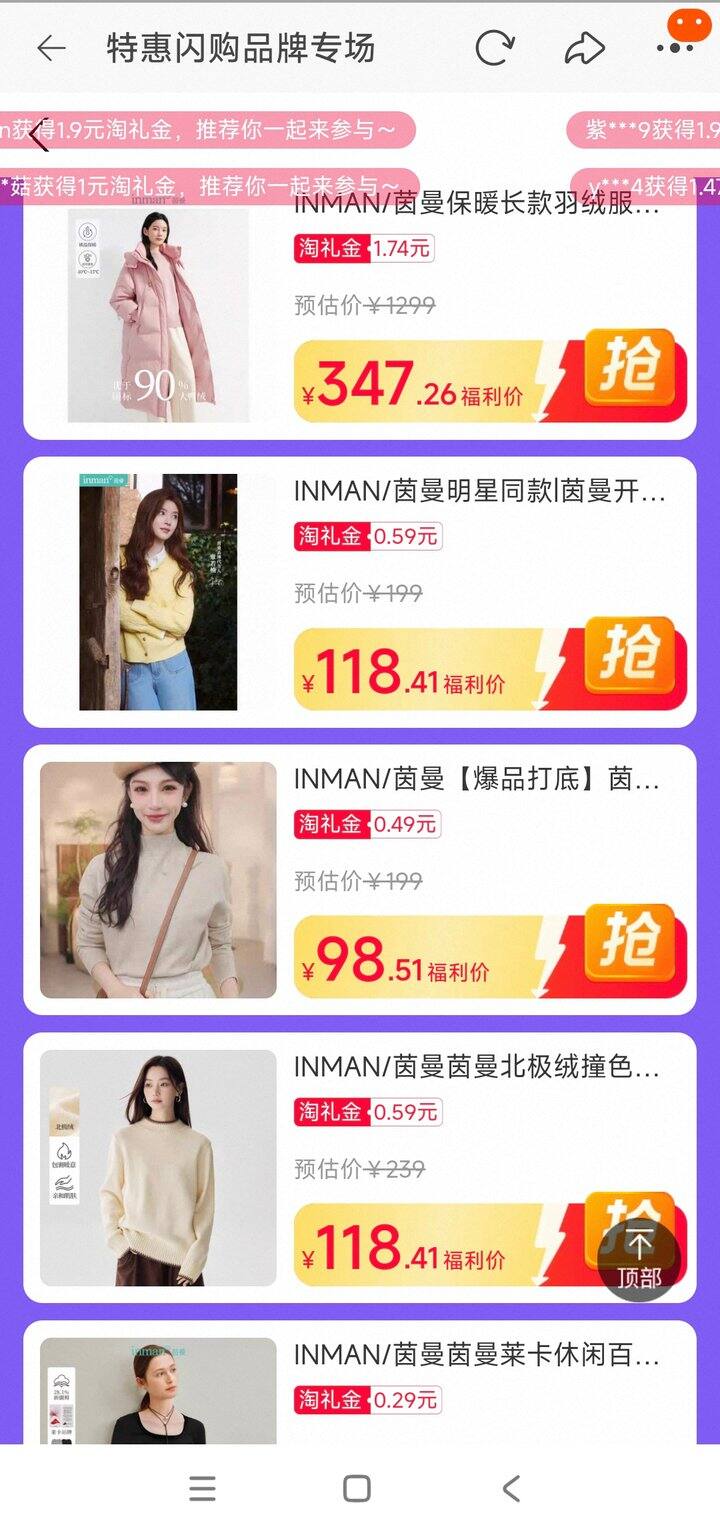
Task: Share this brand sale page
Action: pyautogui.click(x=584, y=48)
